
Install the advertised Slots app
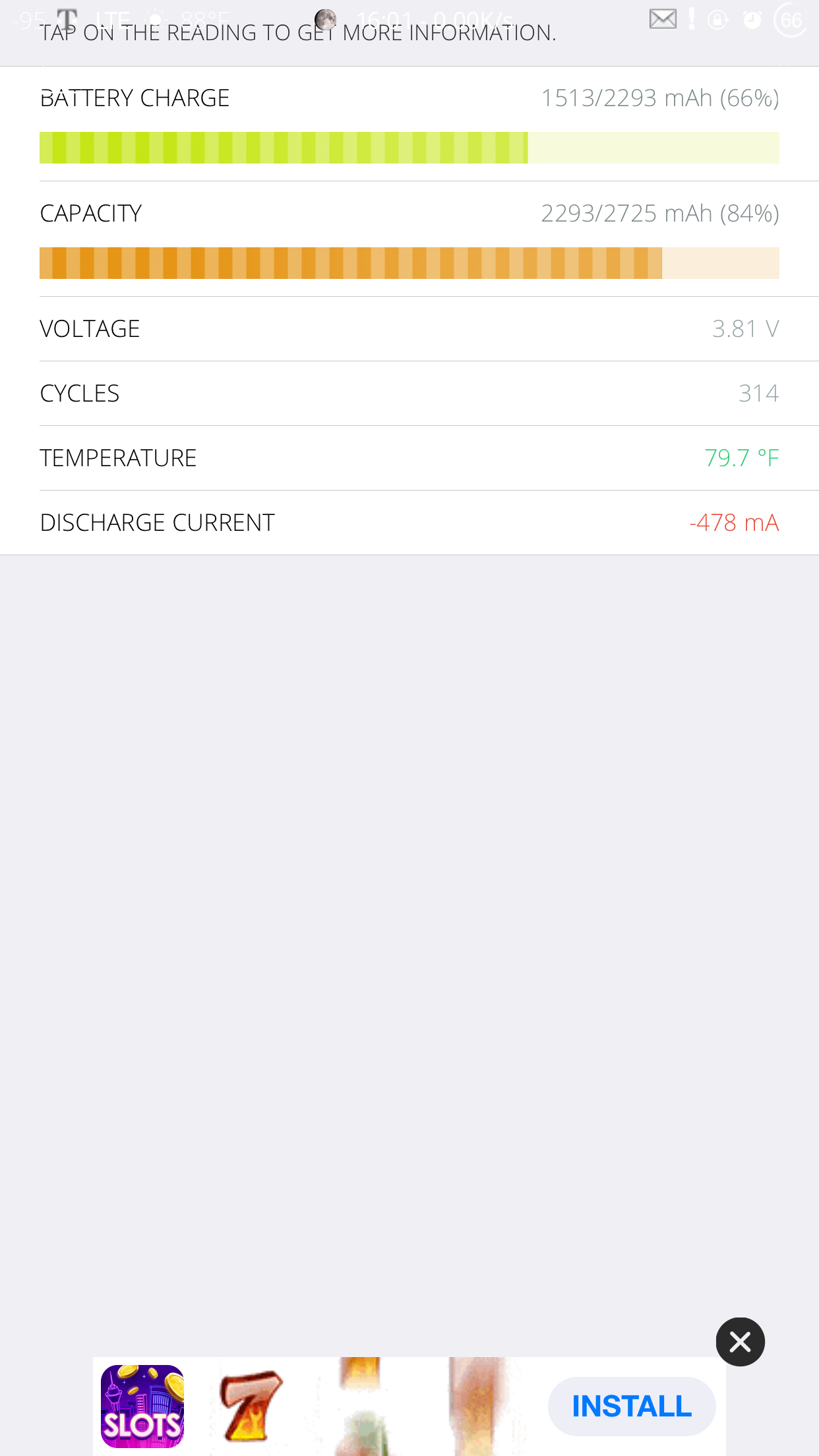click(x=631, y=1407)
